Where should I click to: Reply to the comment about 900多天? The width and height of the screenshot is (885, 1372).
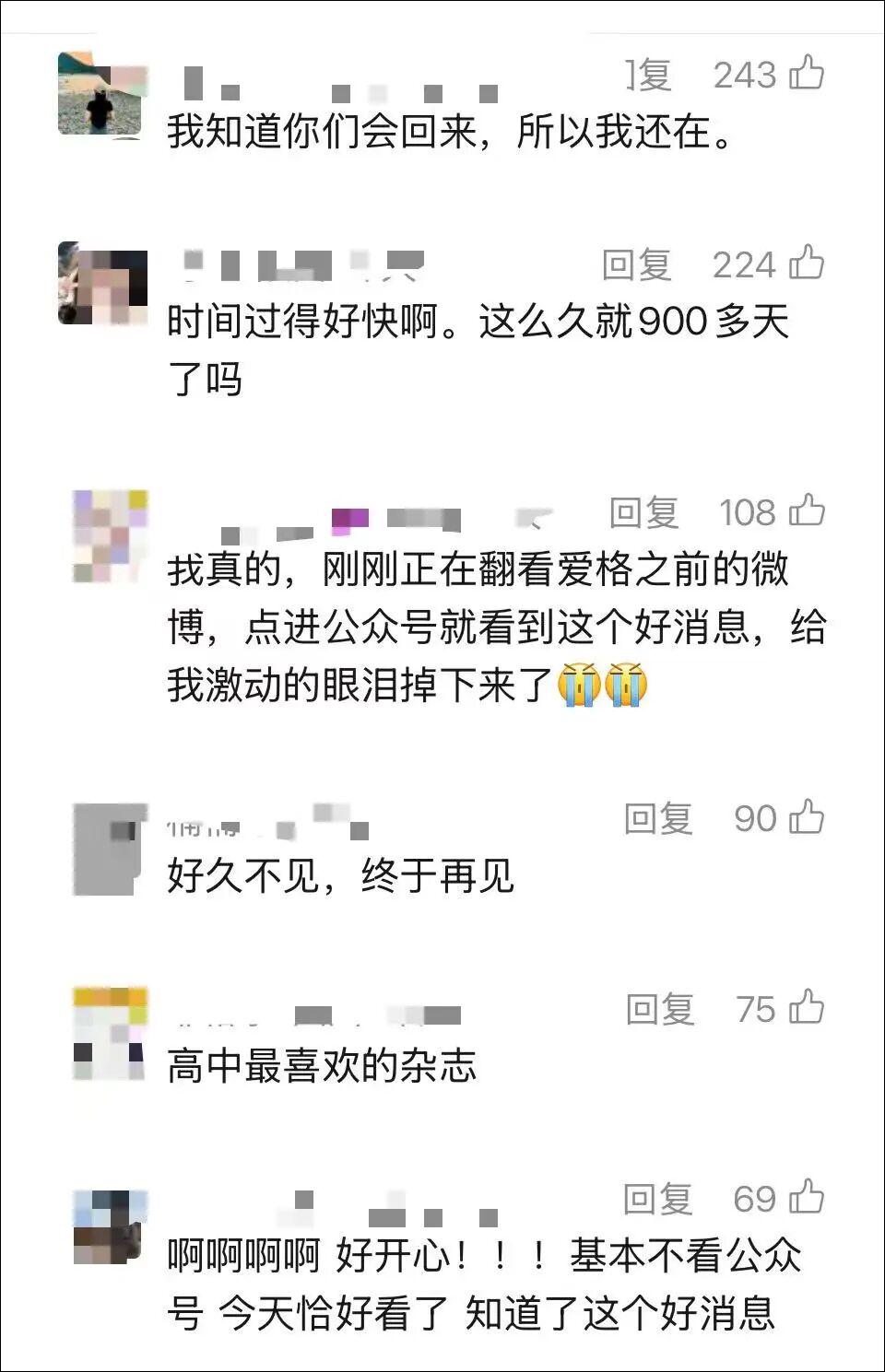(636, 265)
